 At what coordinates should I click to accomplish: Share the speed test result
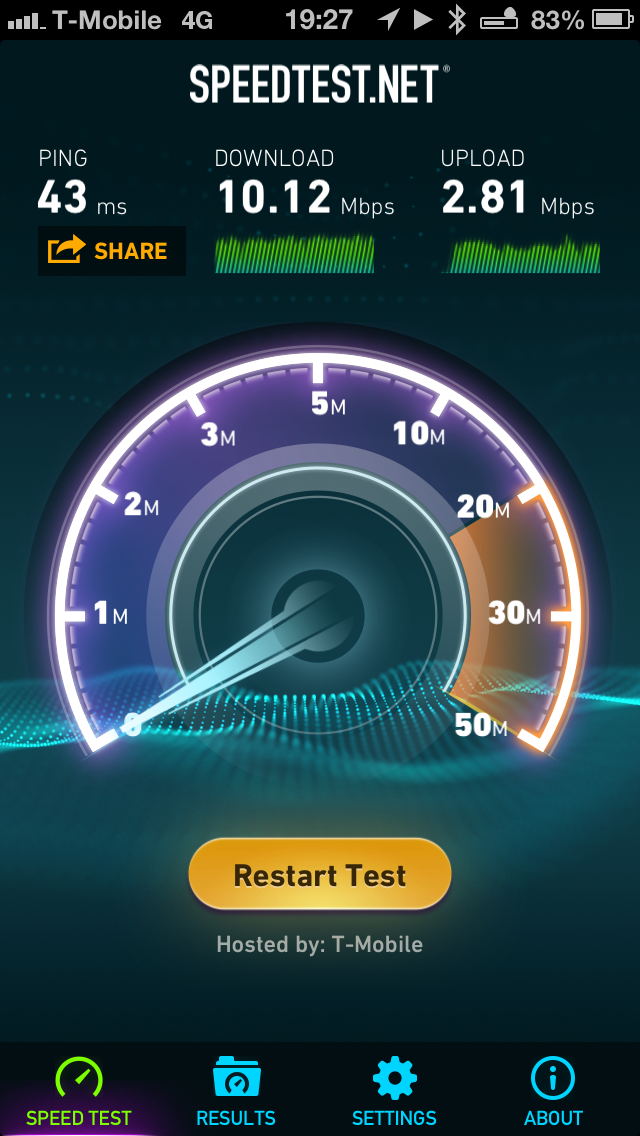pyautogui.click(x=112, y=251)
